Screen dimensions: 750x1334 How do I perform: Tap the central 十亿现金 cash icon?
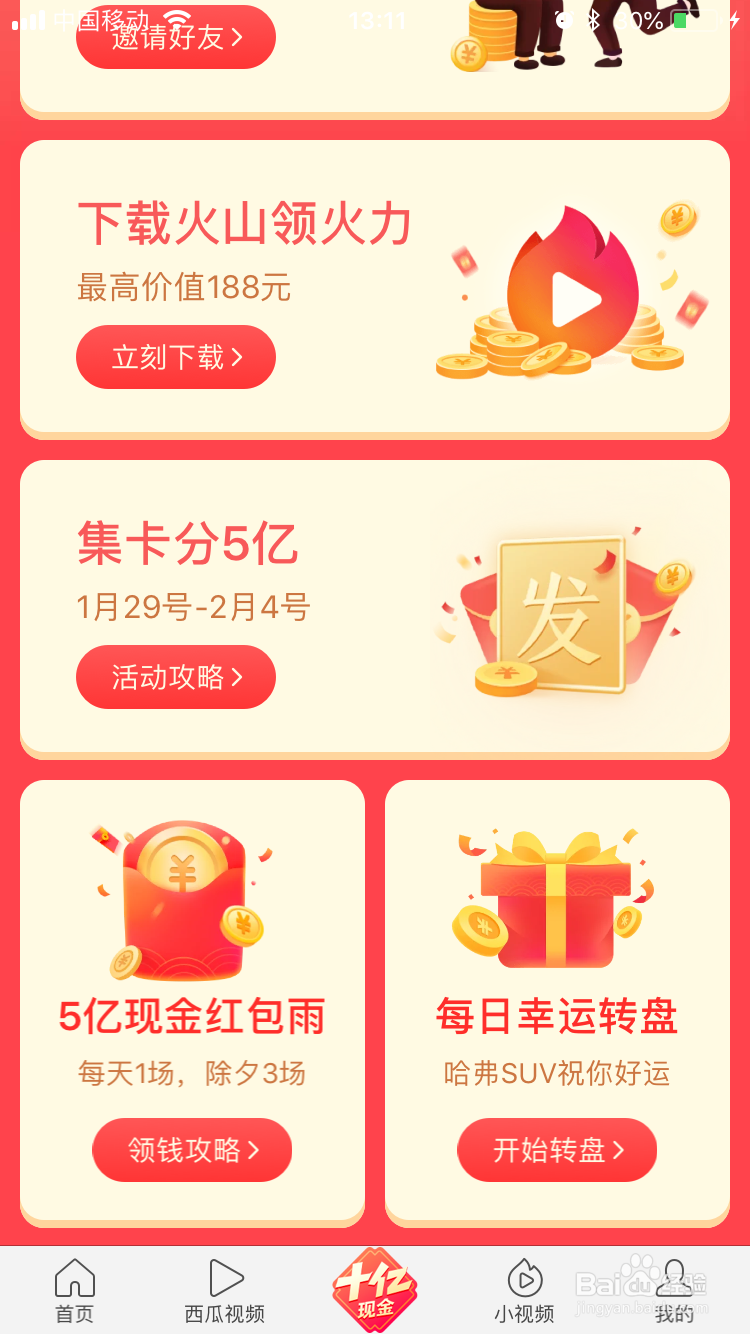375,1290
